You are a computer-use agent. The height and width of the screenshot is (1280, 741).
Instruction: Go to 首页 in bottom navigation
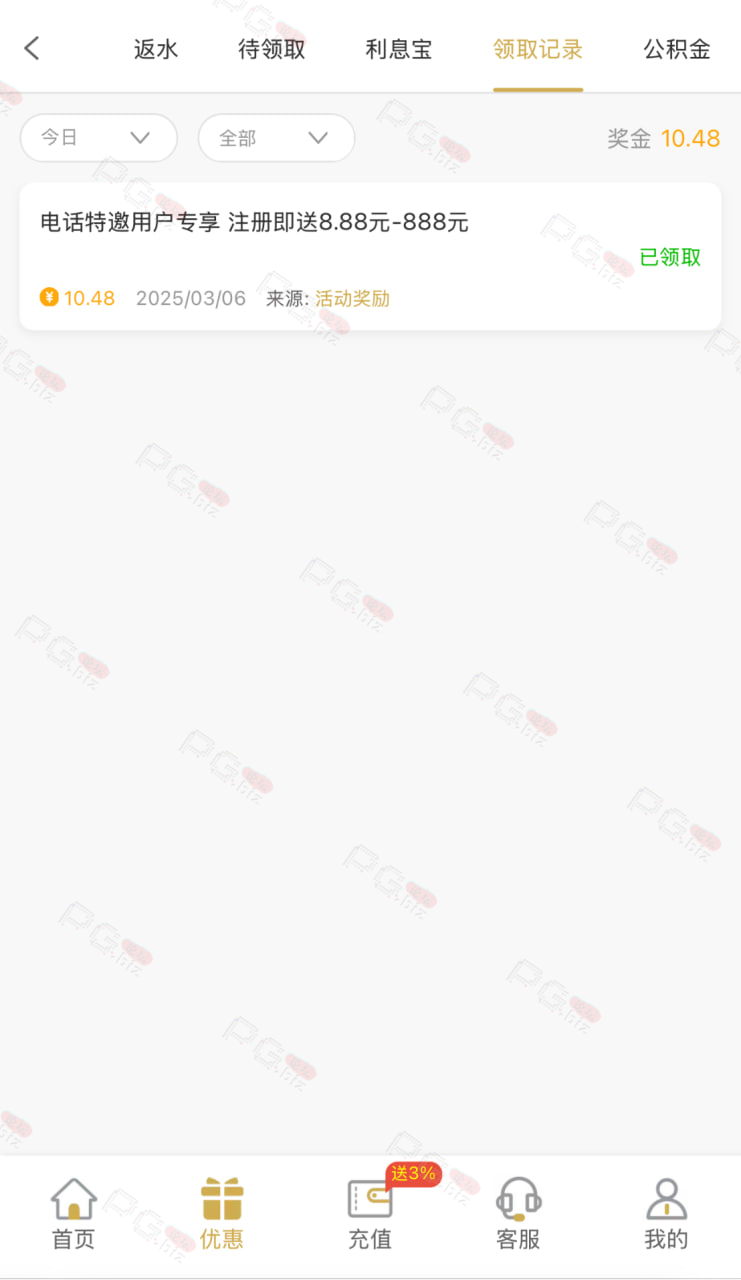coord(74,1213)
